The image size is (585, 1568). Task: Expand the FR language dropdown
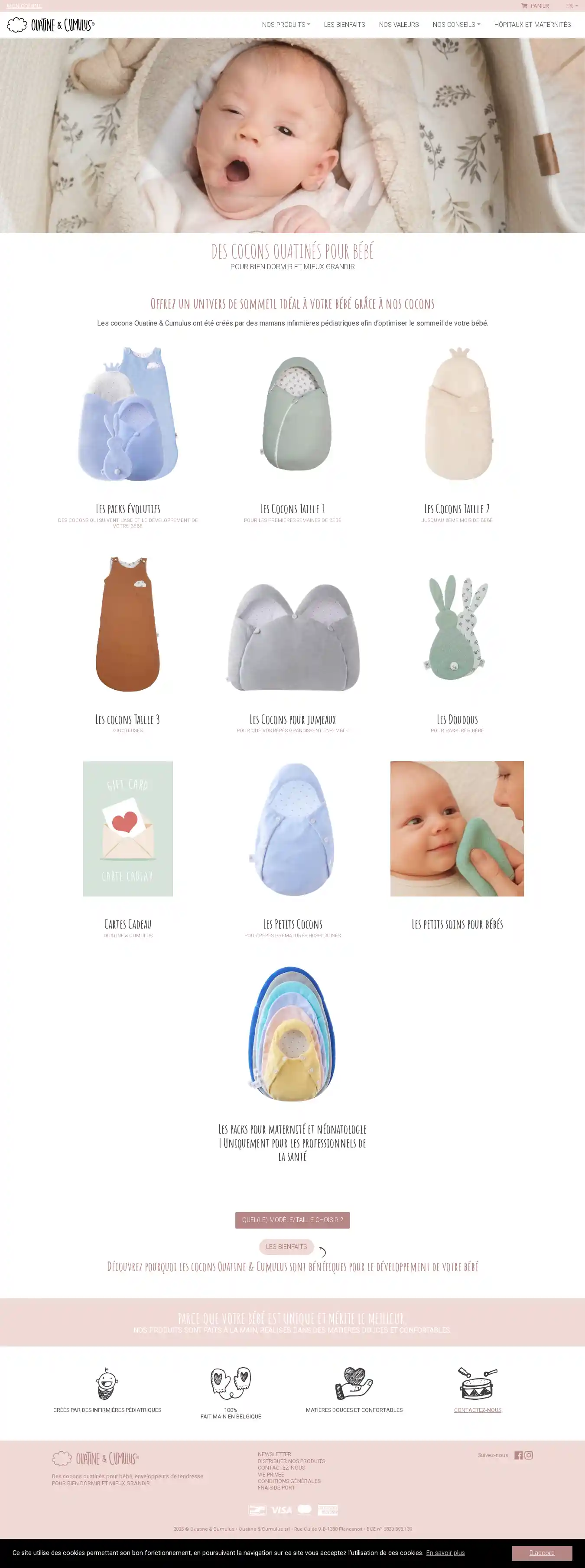(x=572, y=6)
